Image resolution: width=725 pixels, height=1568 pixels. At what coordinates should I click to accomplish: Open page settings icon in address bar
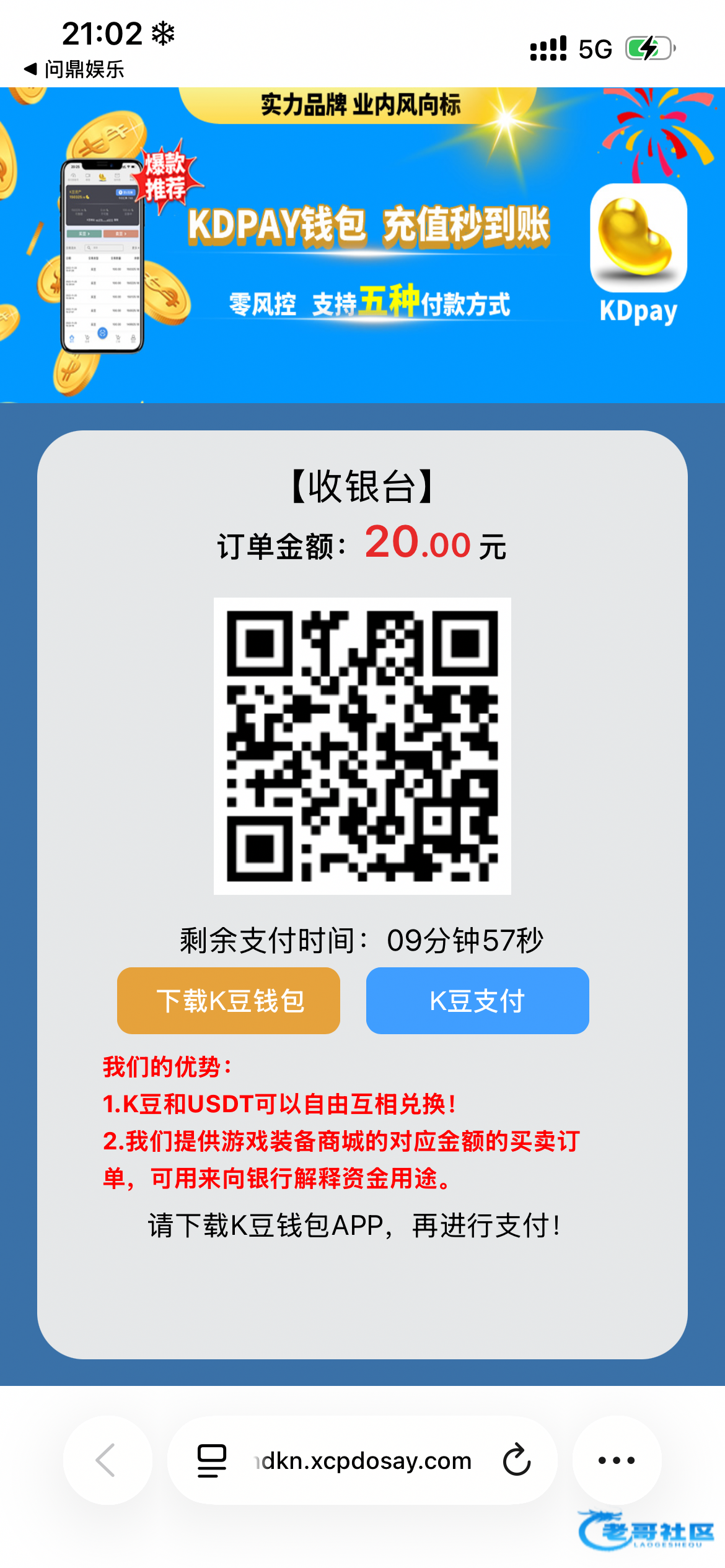tap(211, 1460)
